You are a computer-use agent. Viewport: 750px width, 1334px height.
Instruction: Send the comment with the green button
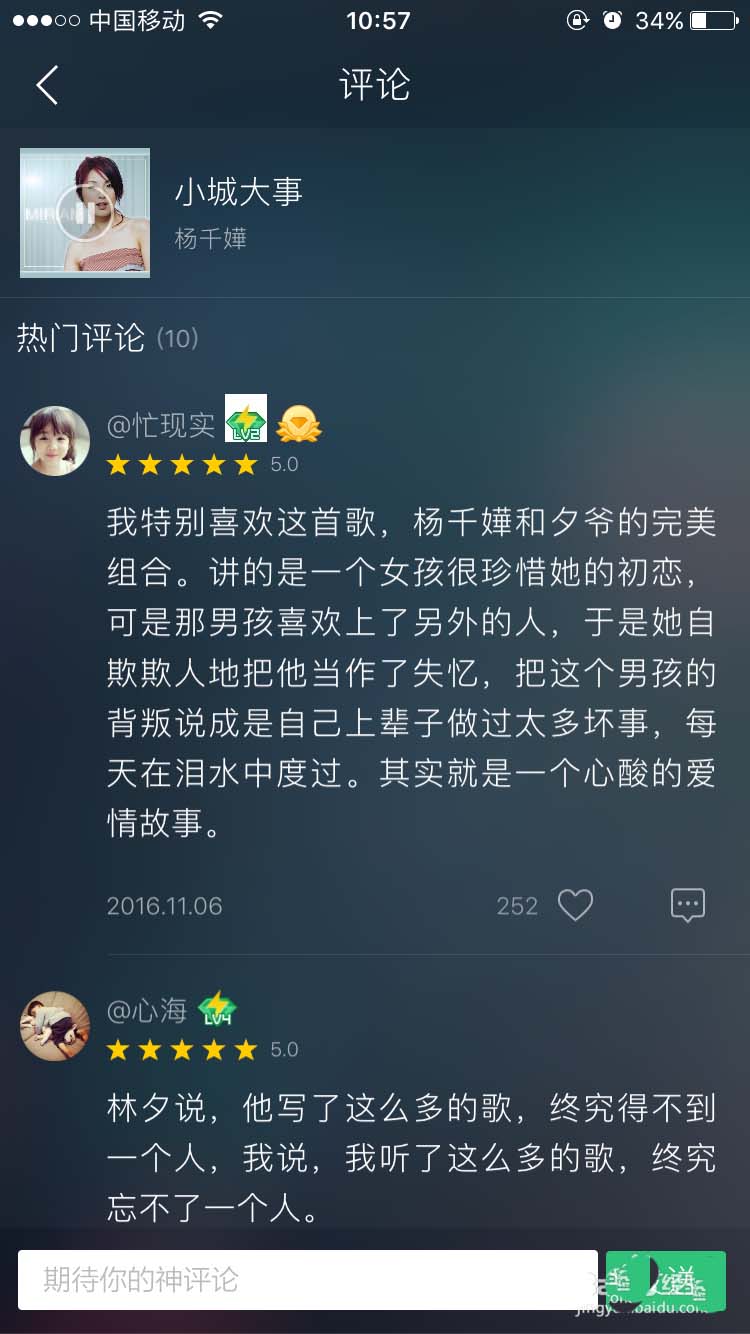[666, 1279]
